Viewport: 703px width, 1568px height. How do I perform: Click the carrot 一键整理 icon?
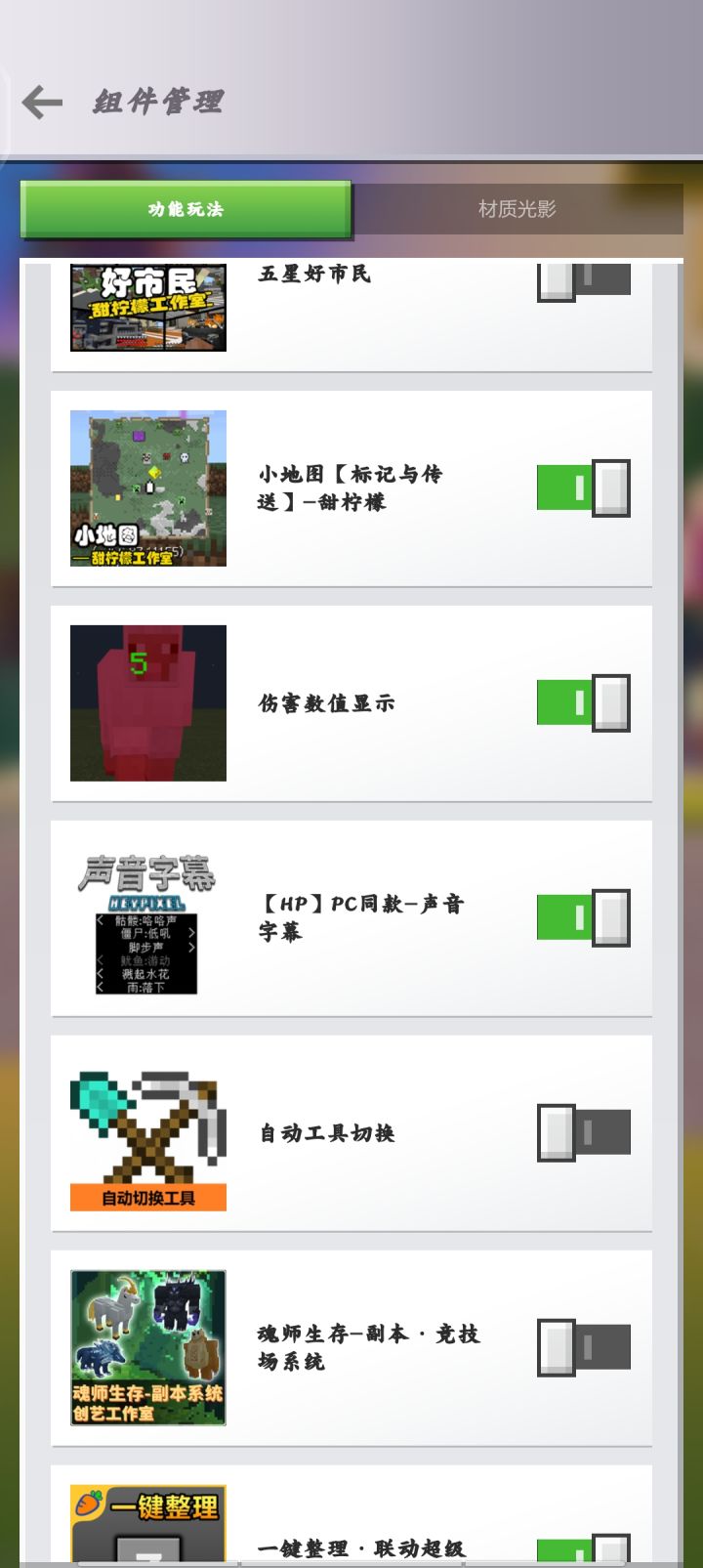pos(147,1519)
